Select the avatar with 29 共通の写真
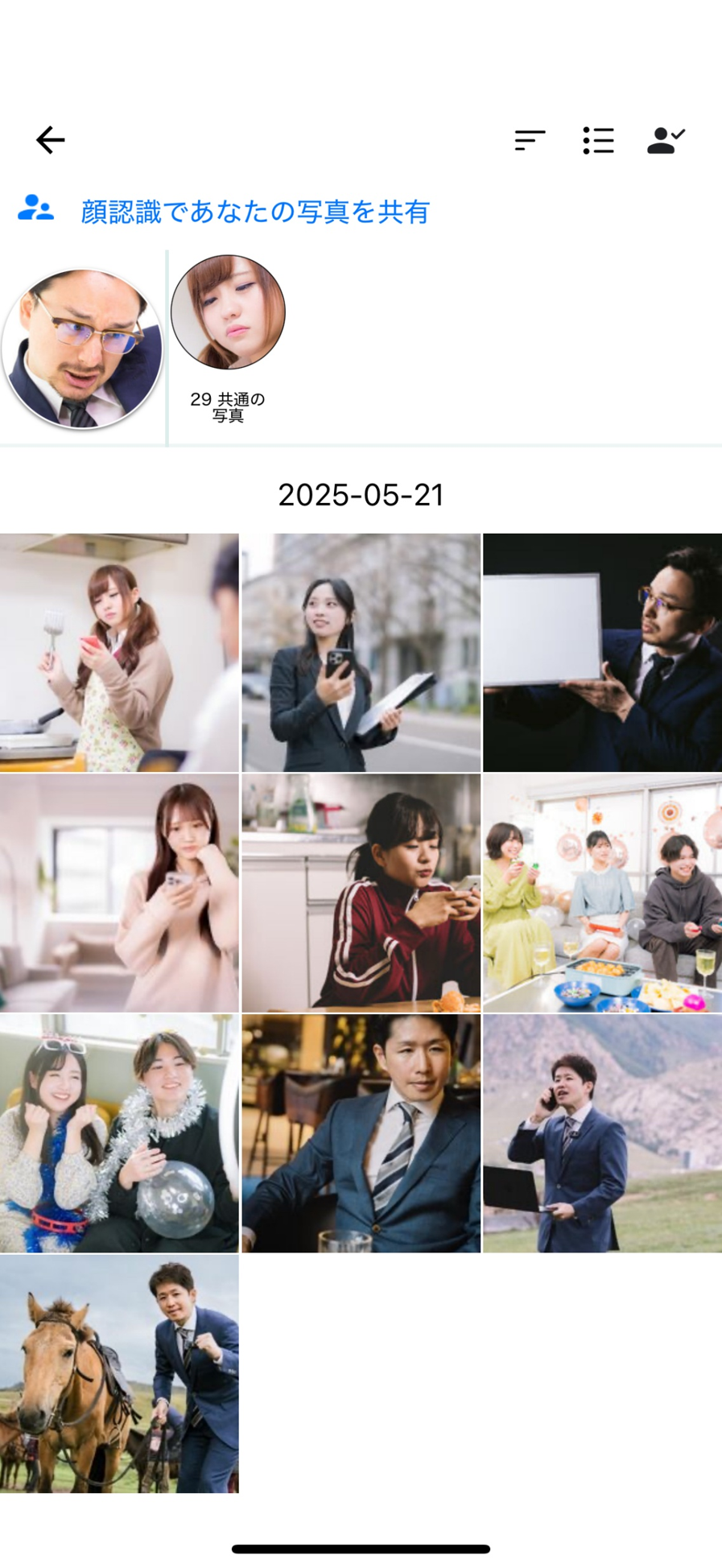The height and width of the screenshot is (1568, 722). pyautogui.click(x=228, y=312)
